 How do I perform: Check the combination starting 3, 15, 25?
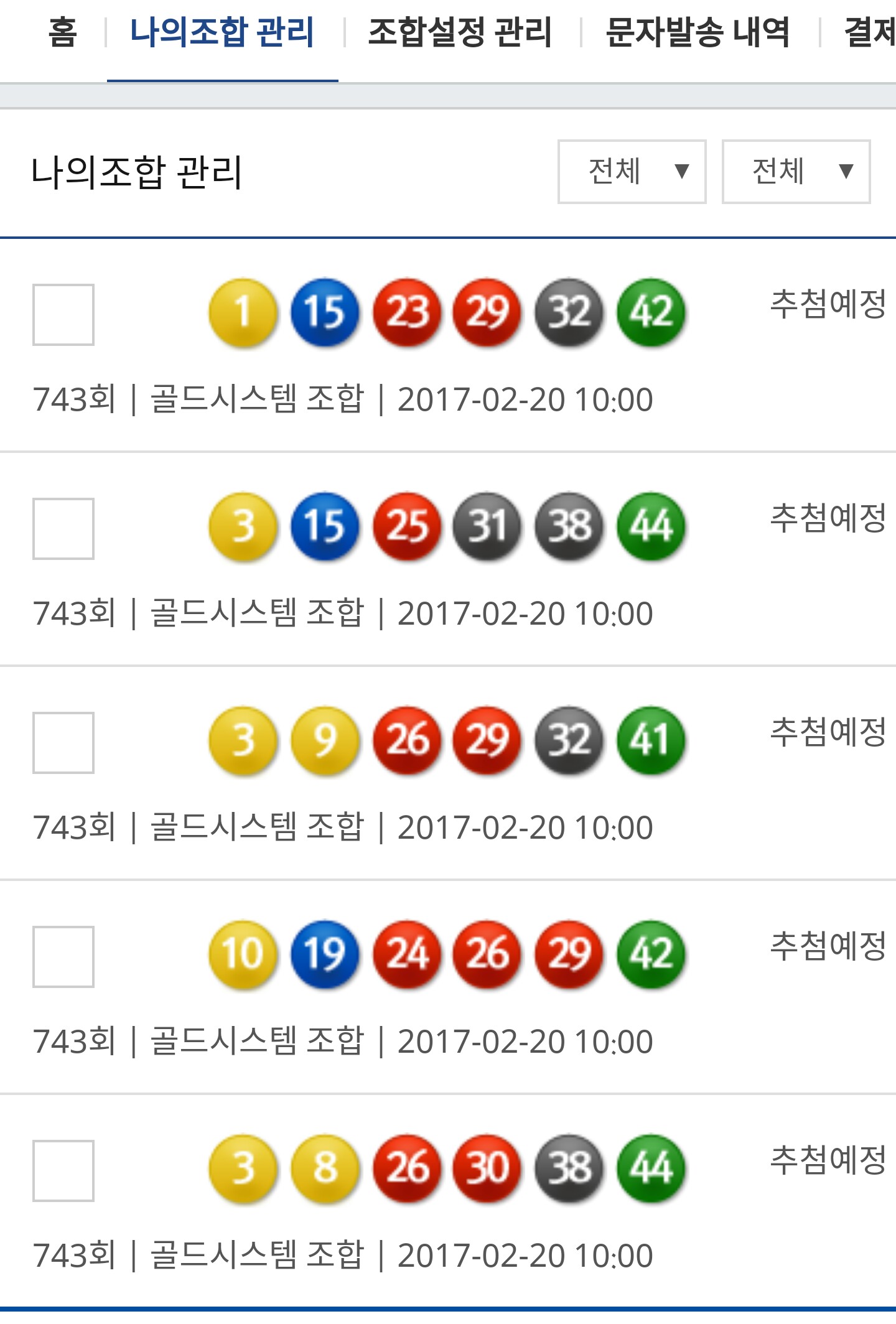pyautogui.click(x=63, y=529)
